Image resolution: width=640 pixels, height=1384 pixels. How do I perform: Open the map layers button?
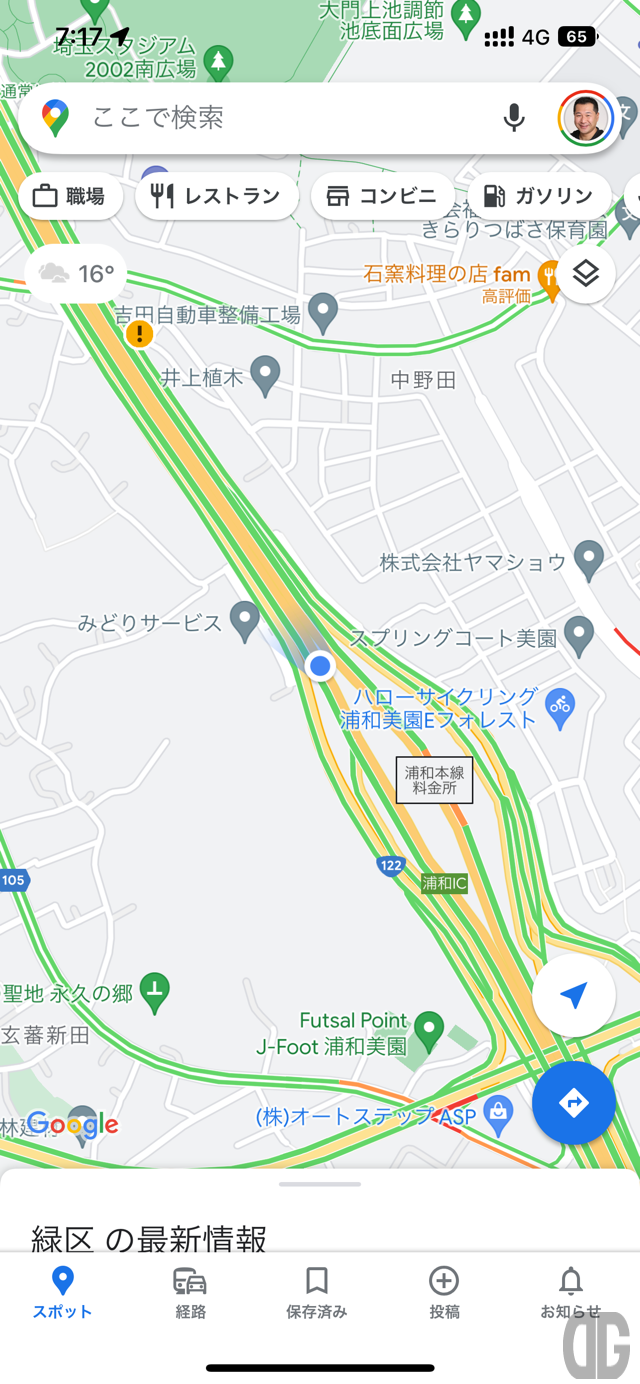coord(586,273)
